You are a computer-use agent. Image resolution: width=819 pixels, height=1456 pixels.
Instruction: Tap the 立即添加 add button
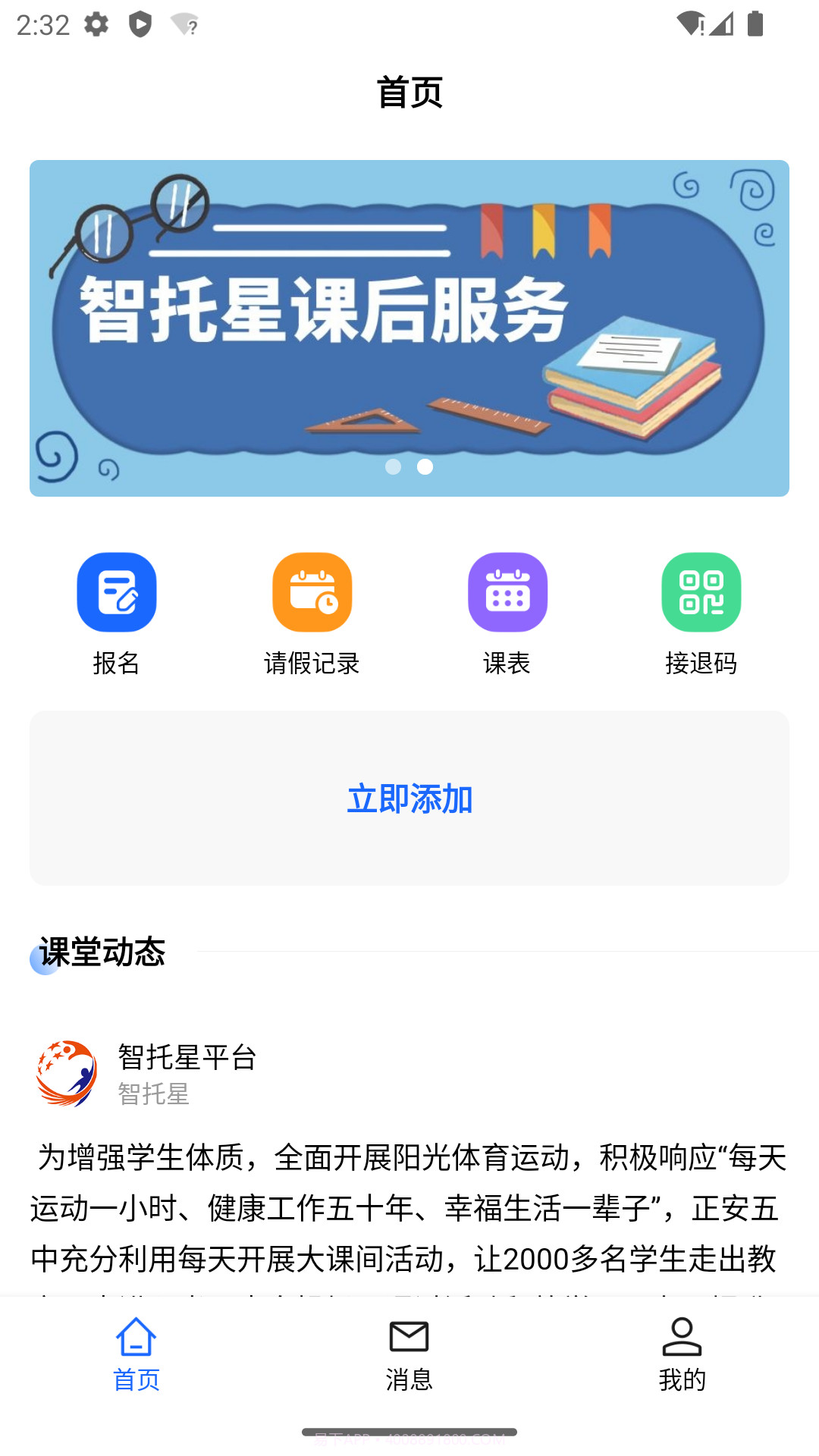(409, 798)
